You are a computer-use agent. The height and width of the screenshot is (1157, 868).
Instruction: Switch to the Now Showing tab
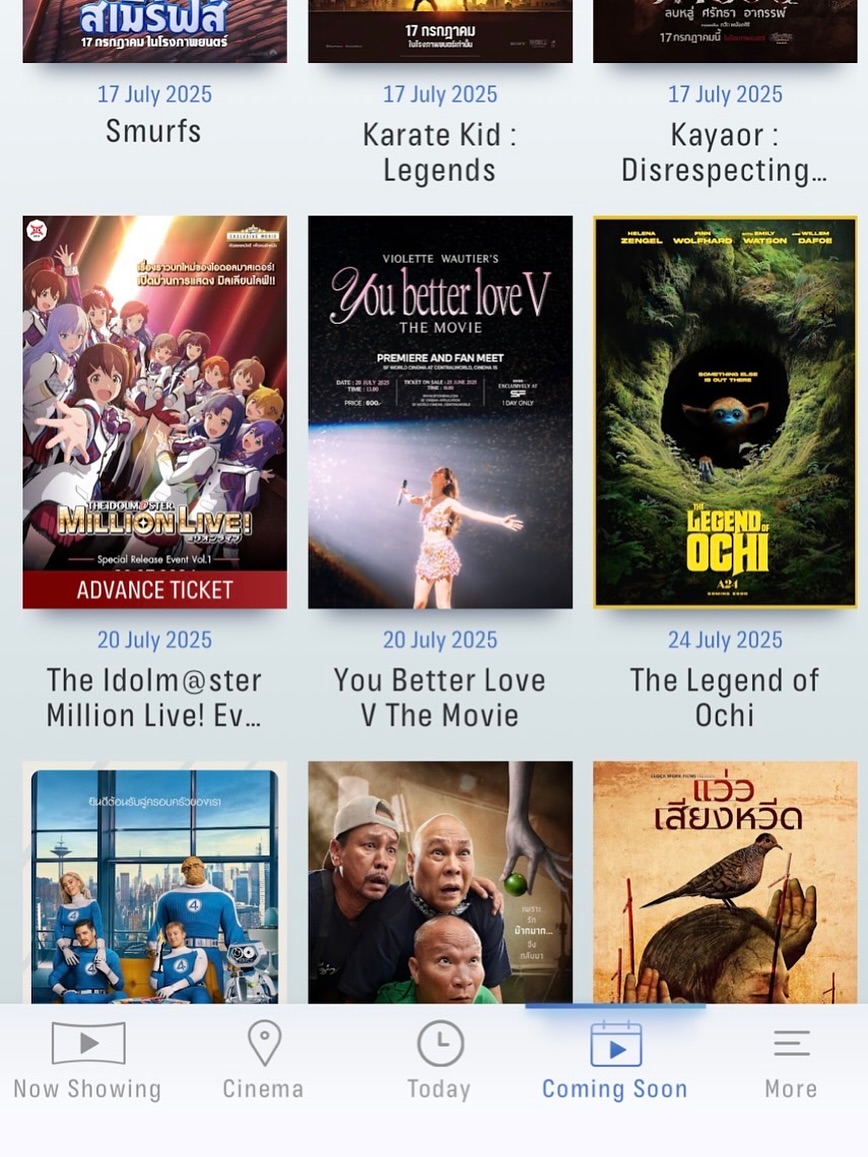pyautogui.click(x=88, y=1062)
